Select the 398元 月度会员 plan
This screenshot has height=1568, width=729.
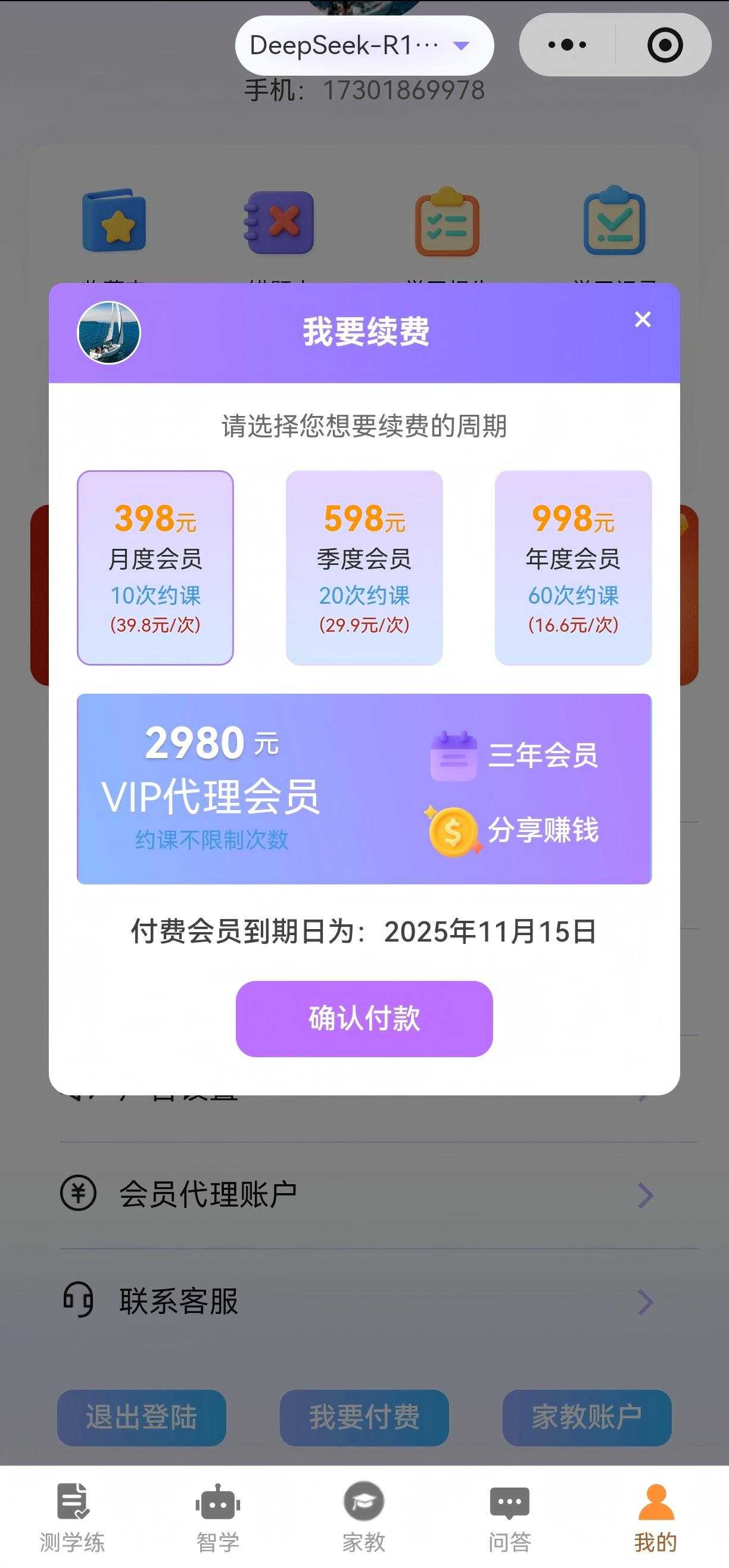155,567
